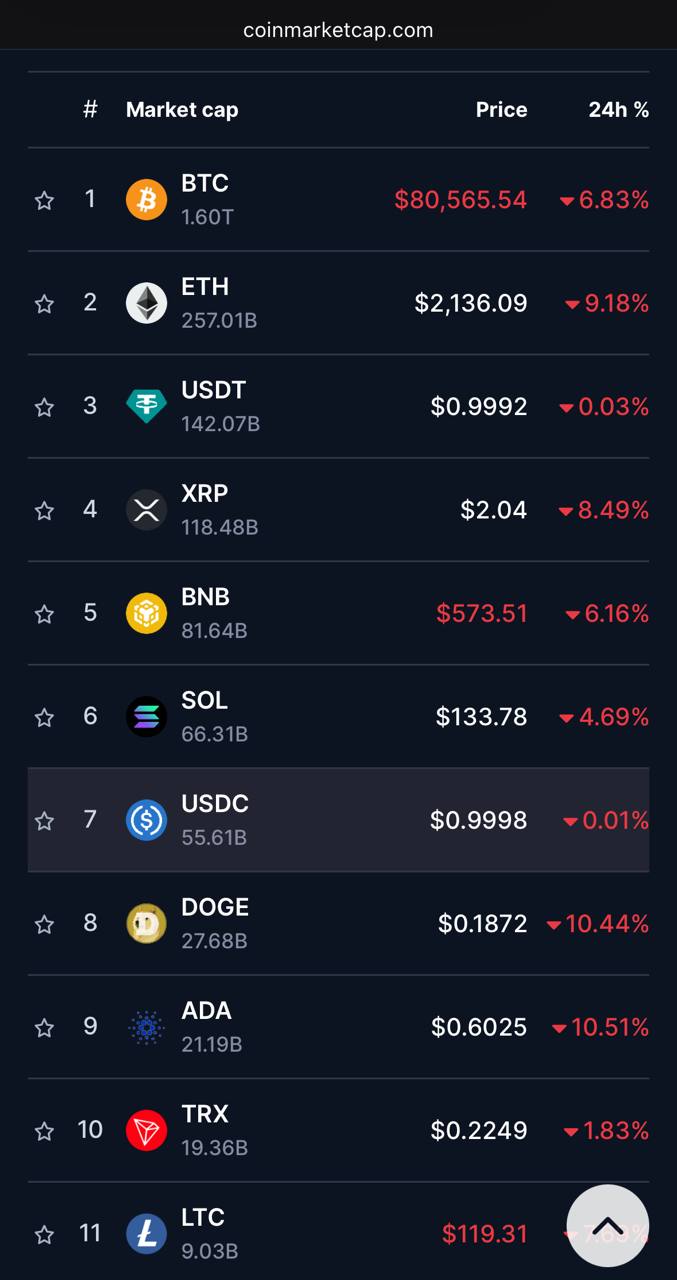Favorite DOGE using its star
Screen dimensions: 677x1280
coord(44,924)
